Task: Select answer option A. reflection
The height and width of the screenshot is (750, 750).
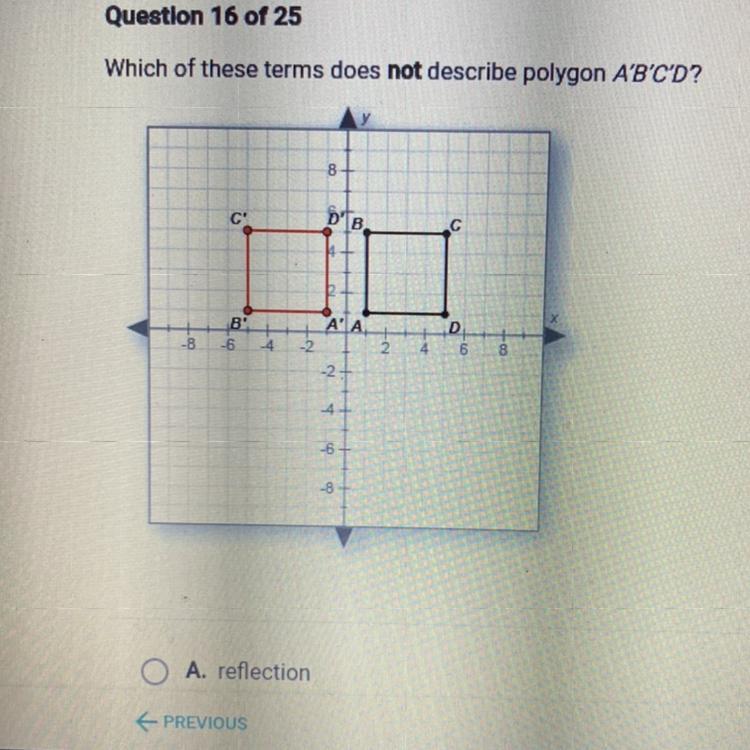Action: click(x=155, y=672)
